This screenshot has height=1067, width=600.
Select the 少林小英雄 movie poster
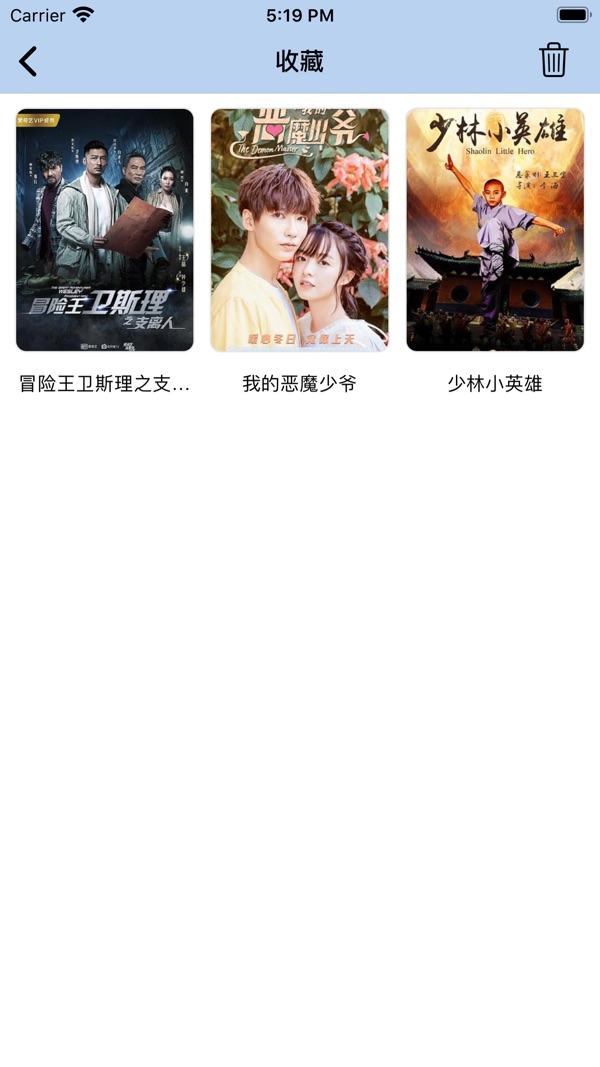point(495,230)
